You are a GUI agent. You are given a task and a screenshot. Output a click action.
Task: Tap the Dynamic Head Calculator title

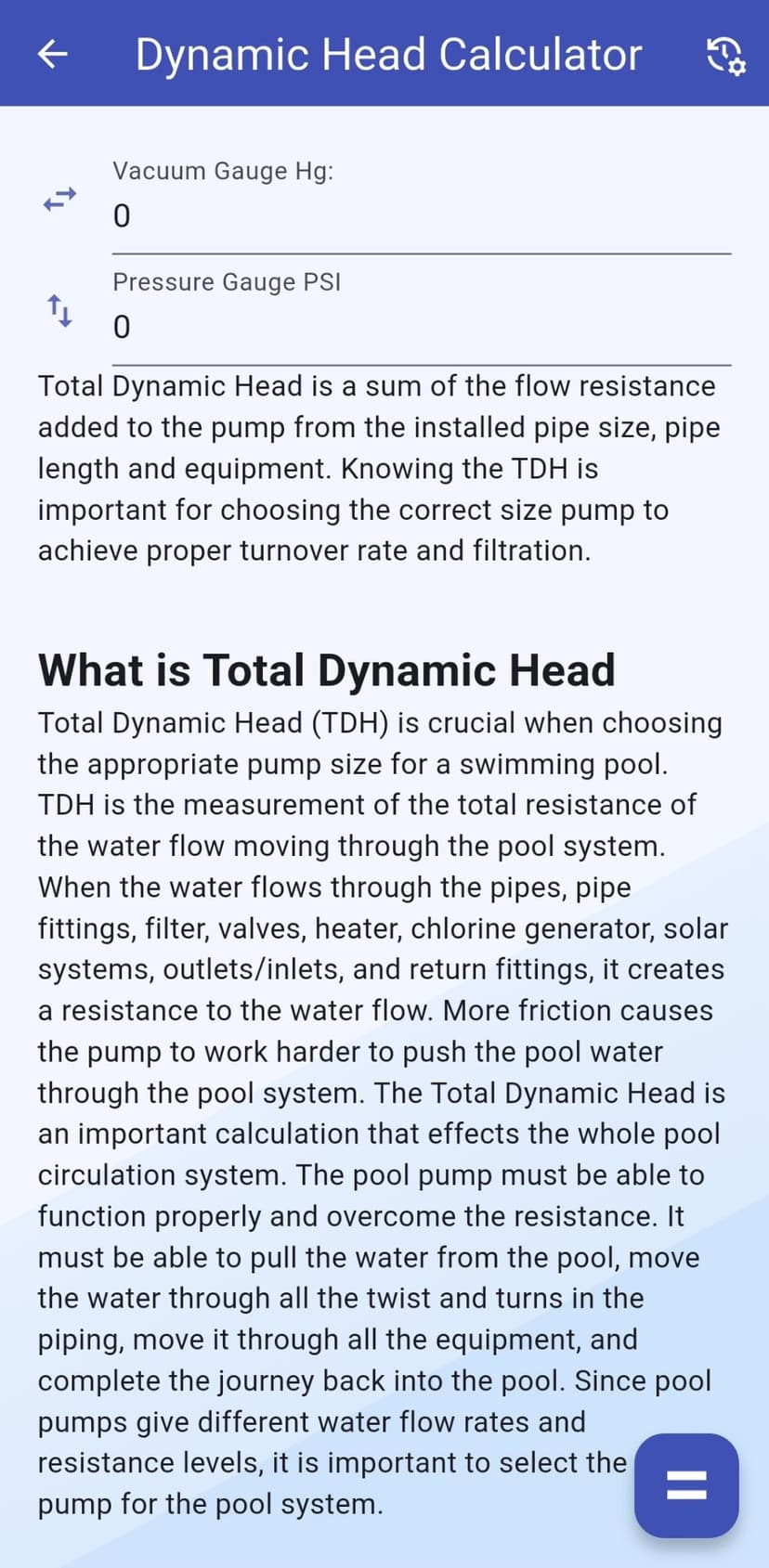coord(387,54)
